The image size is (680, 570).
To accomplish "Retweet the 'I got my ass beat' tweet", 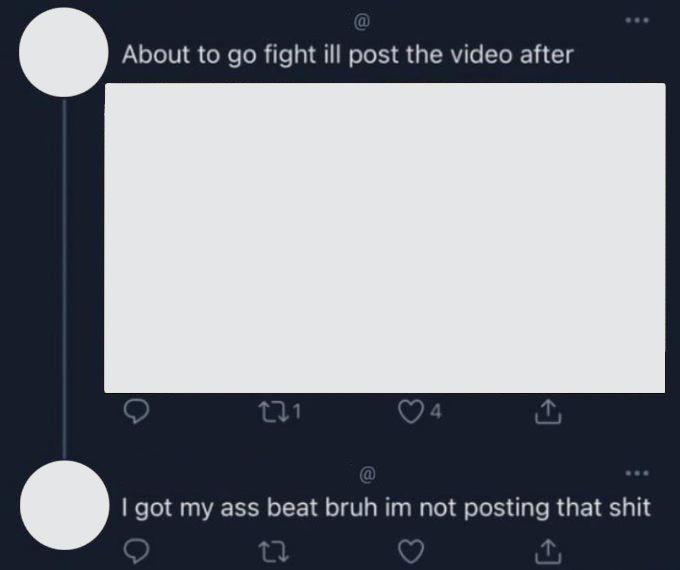I will pos(271,549).
